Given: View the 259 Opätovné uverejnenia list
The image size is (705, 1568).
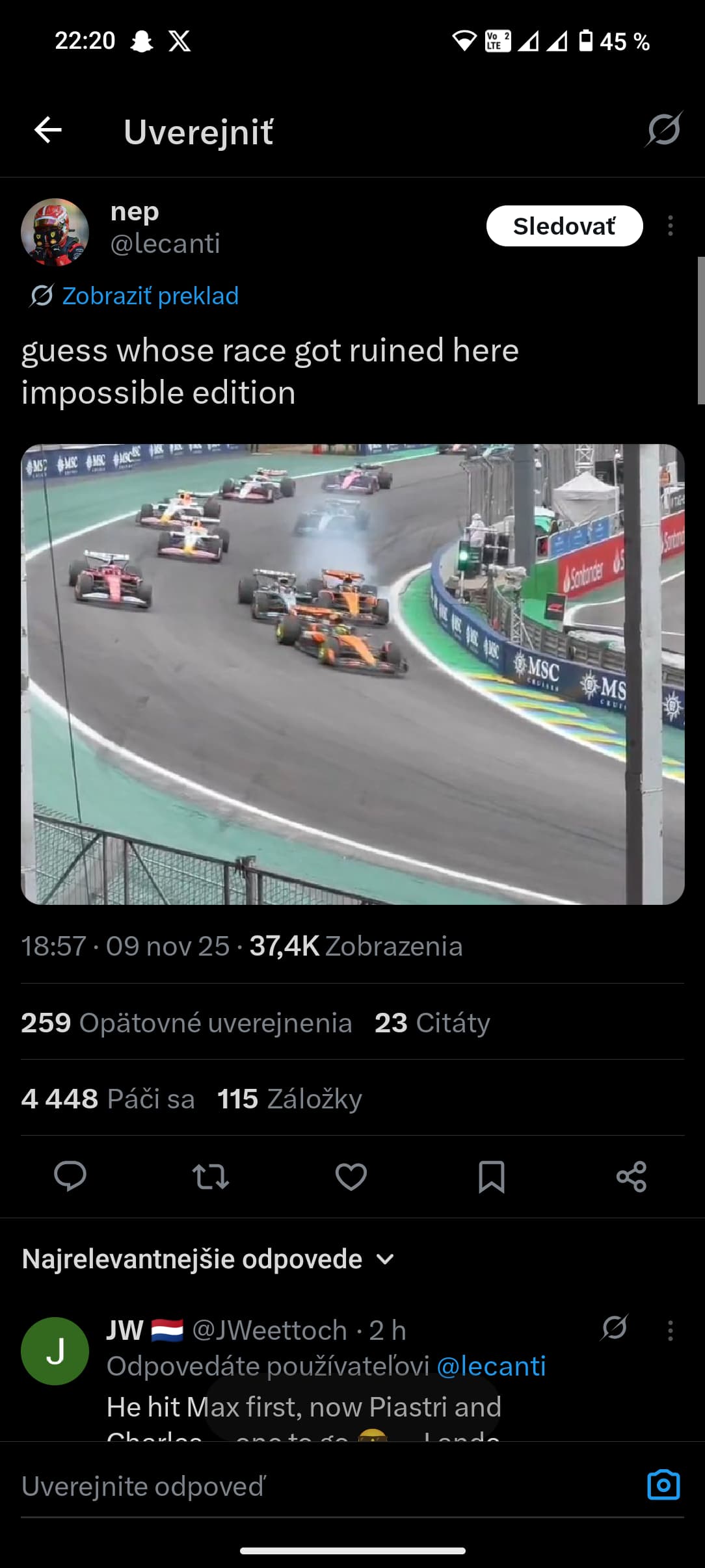Looking at the screenshot, I should 187,1023.
